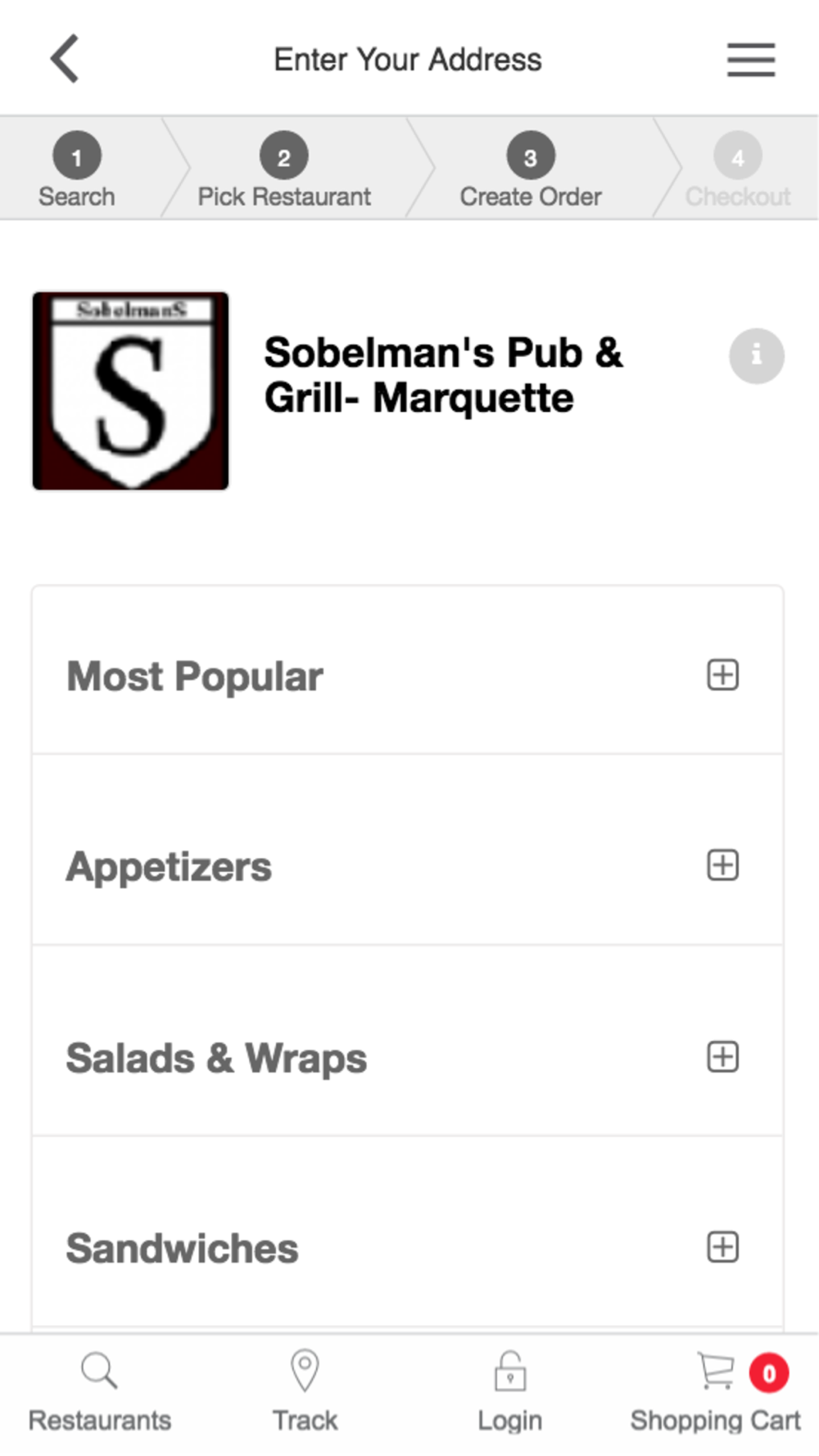Expand the Appetizers section
The height and width of the screenshot is (1456, 819).
[407, 866]
